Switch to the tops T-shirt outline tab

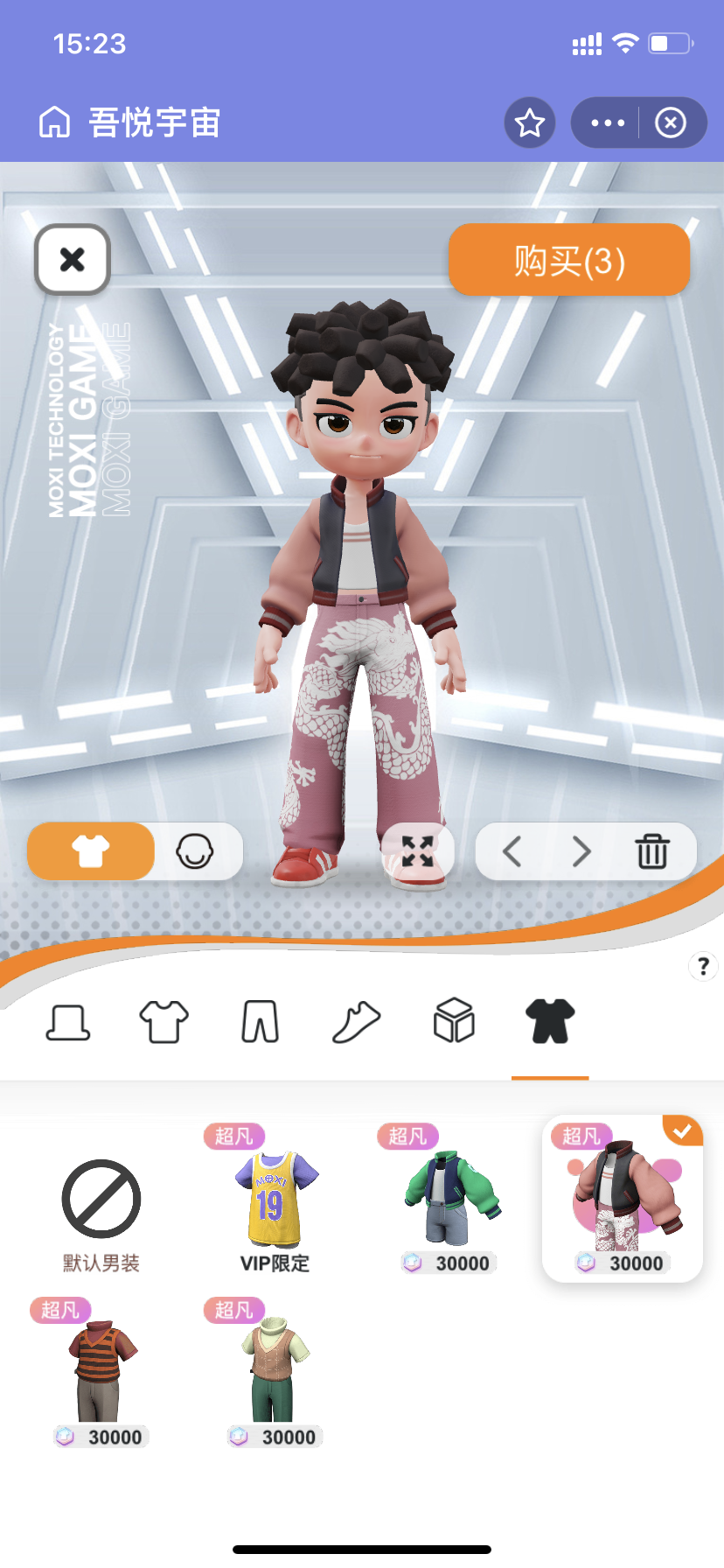pyautogui.click(x=164, y=1021)
